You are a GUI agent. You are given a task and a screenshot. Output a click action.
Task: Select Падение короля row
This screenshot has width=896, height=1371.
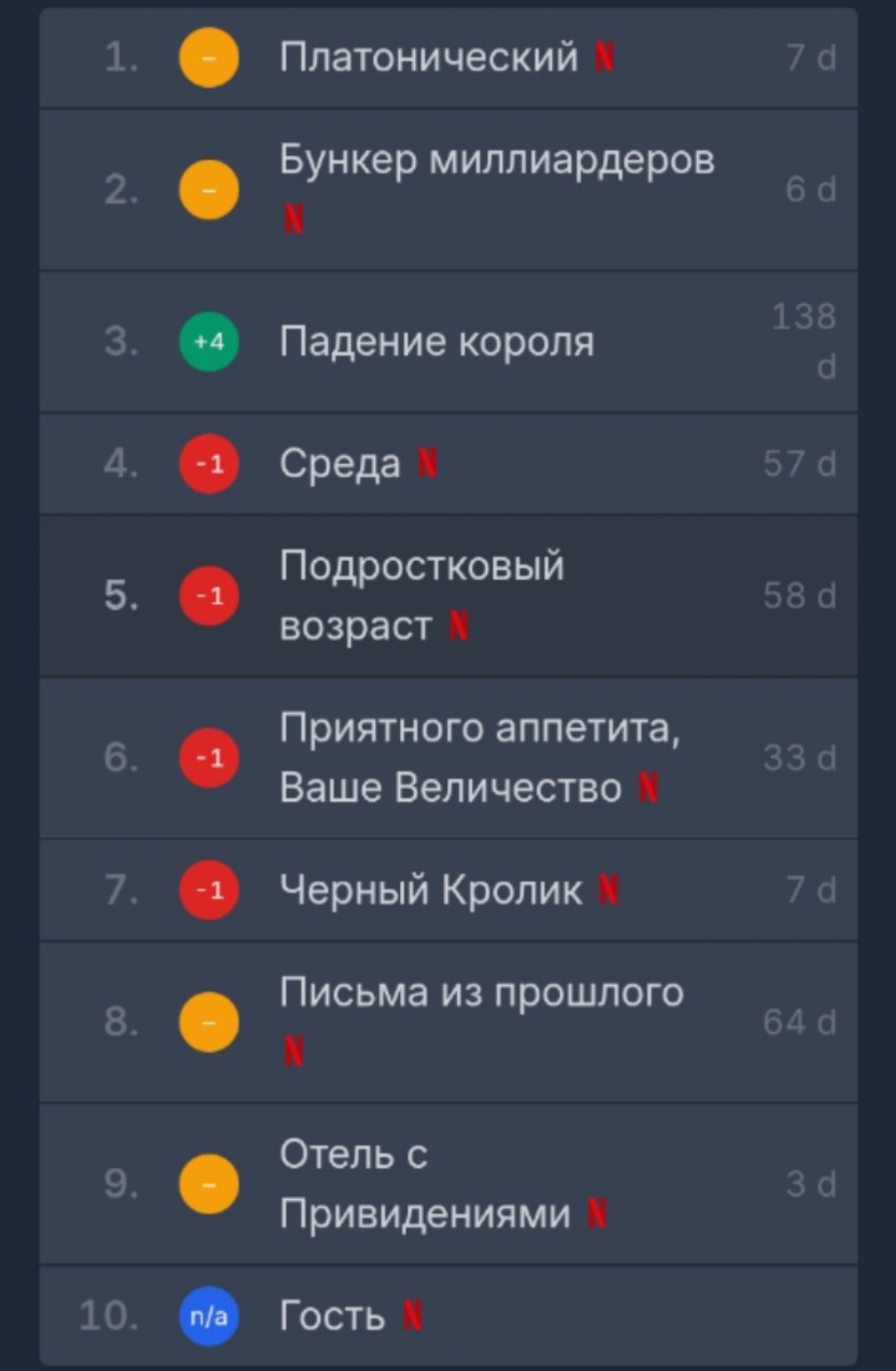pyautogui.click(x=436, y=341)
